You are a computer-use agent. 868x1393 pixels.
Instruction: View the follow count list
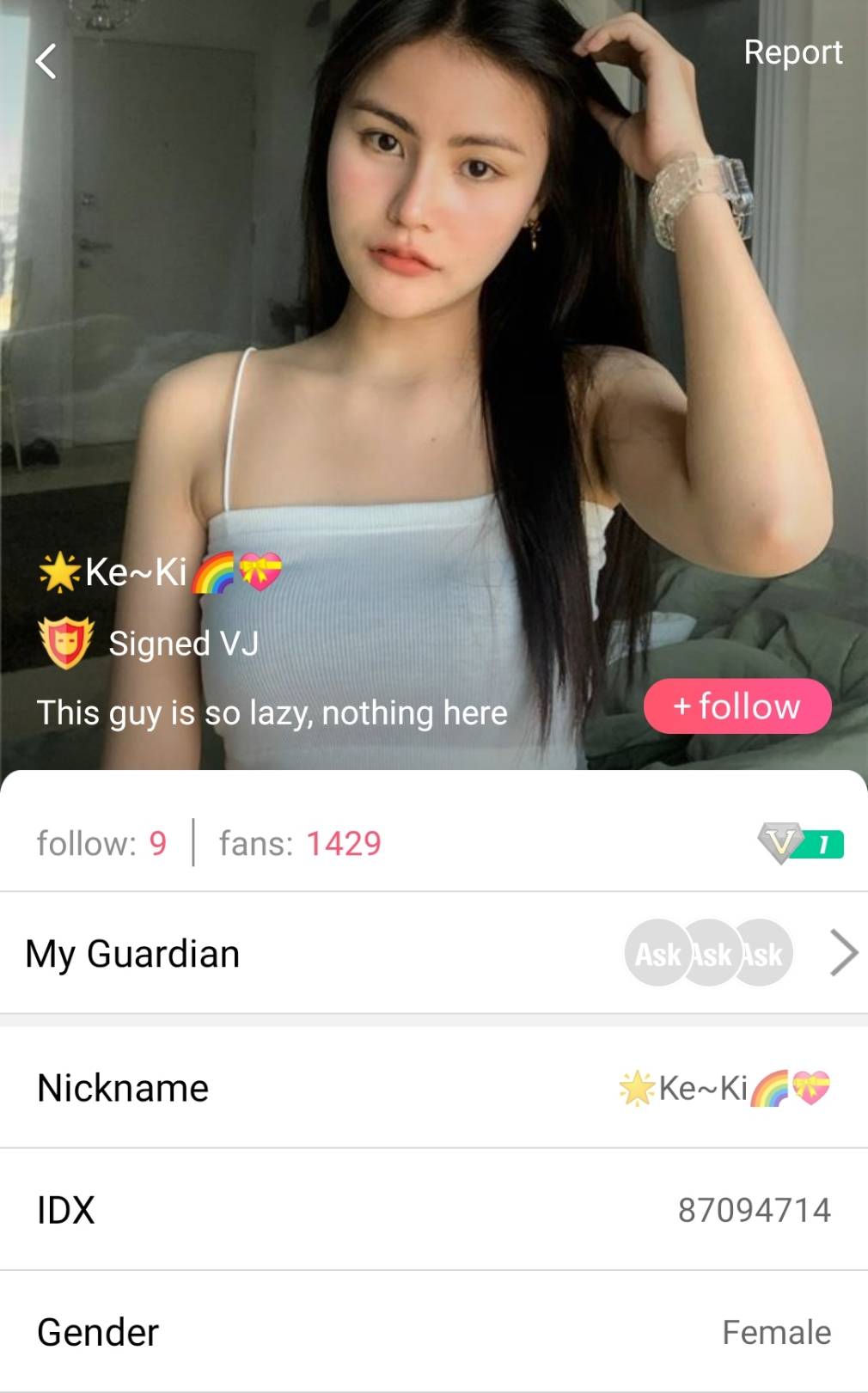101,843
